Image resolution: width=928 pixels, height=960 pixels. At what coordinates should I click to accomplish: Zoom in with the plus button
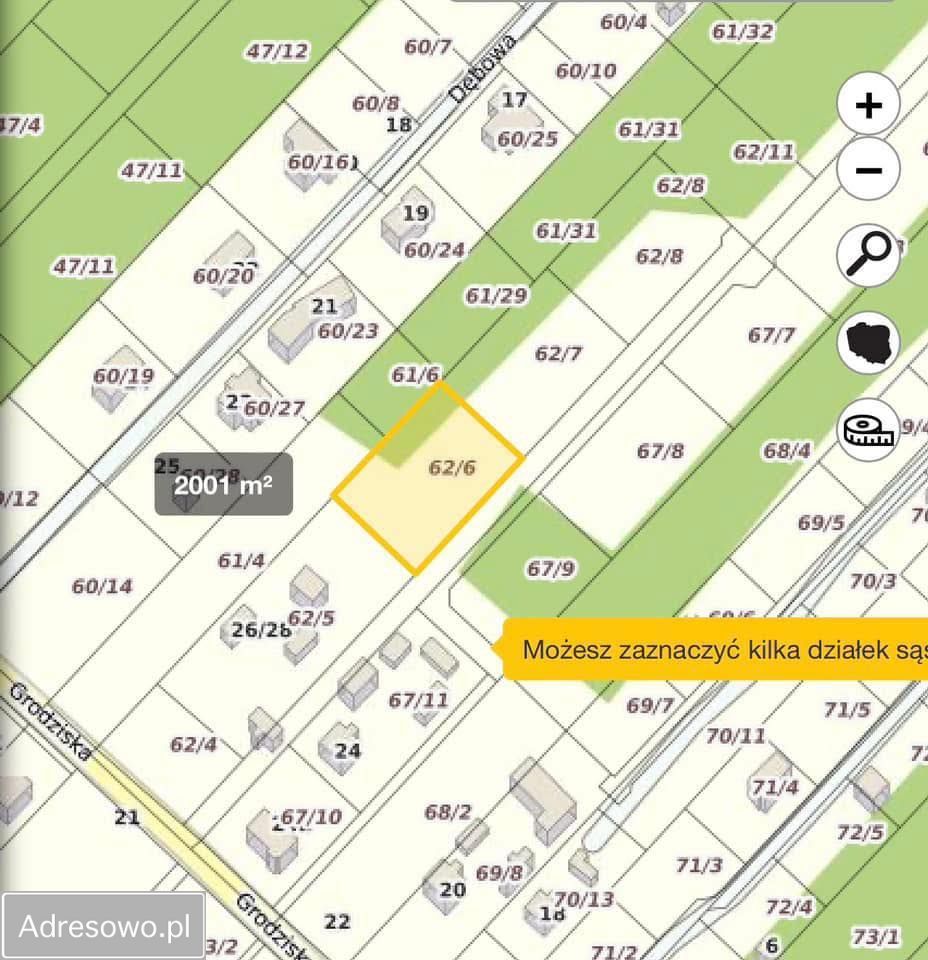tap(868, 104)
